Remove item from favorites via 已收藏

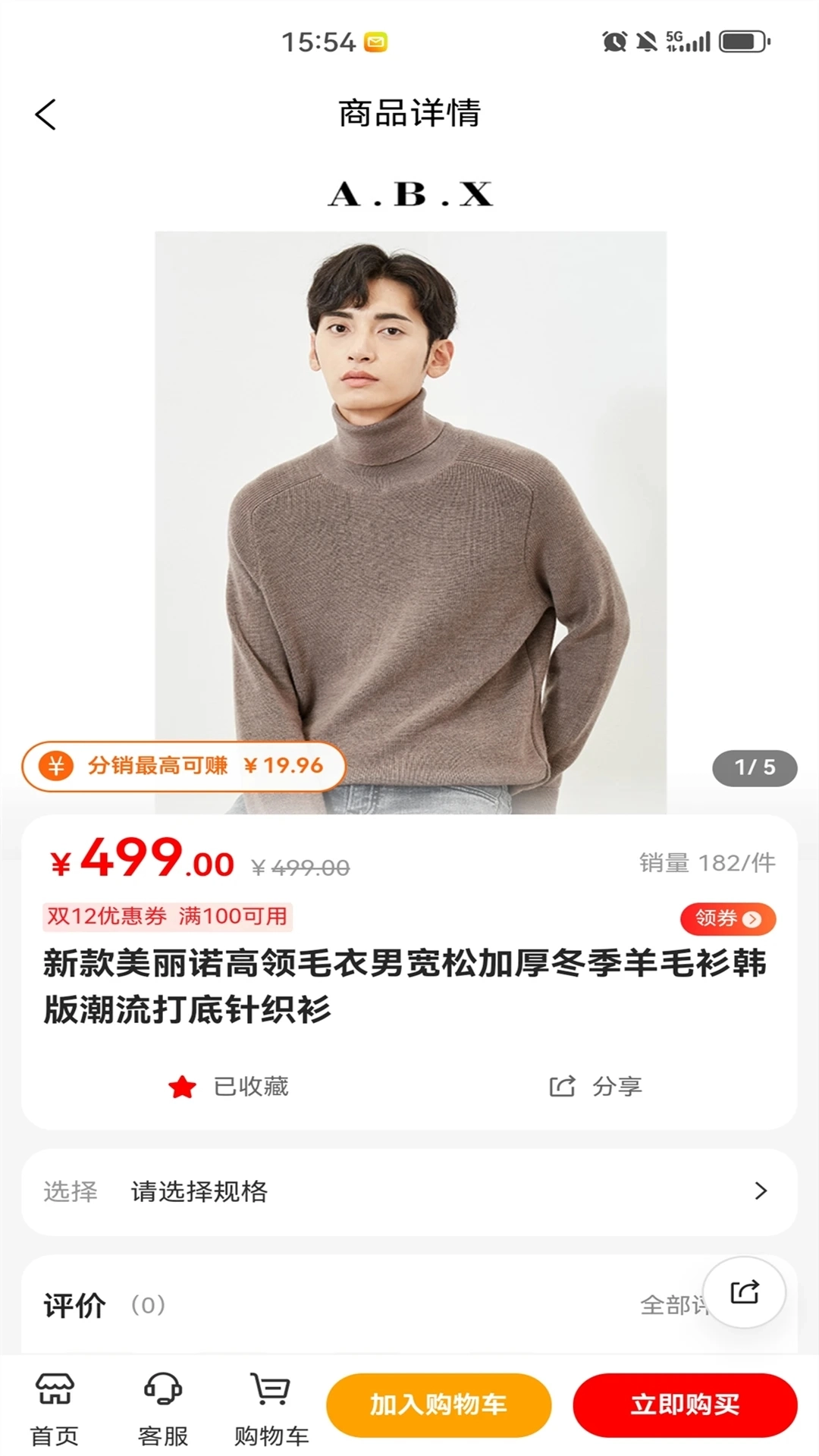click(x=229, y=1087)
